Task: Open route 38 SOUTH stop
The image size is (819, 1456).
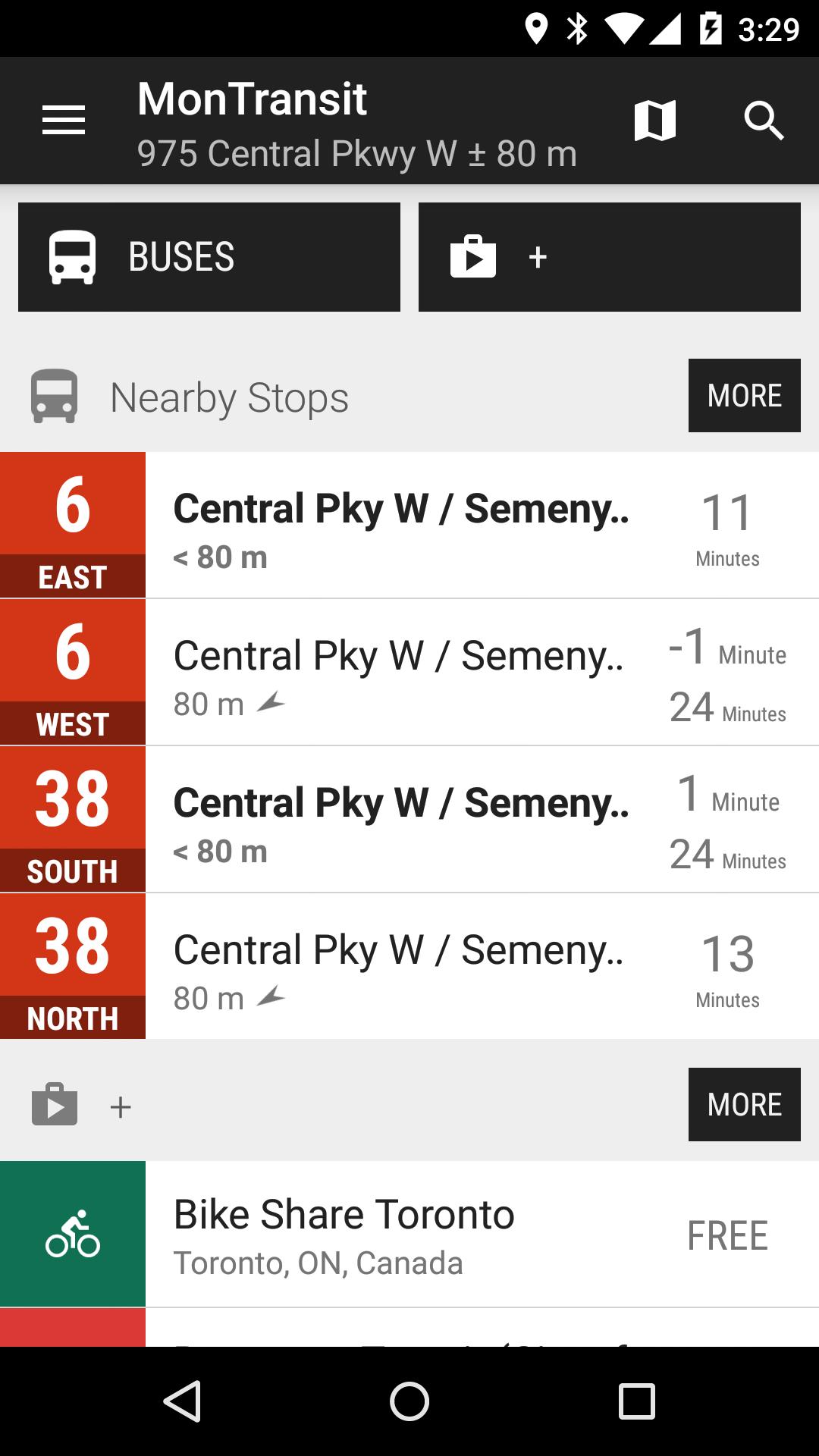Action: (409, 819)
